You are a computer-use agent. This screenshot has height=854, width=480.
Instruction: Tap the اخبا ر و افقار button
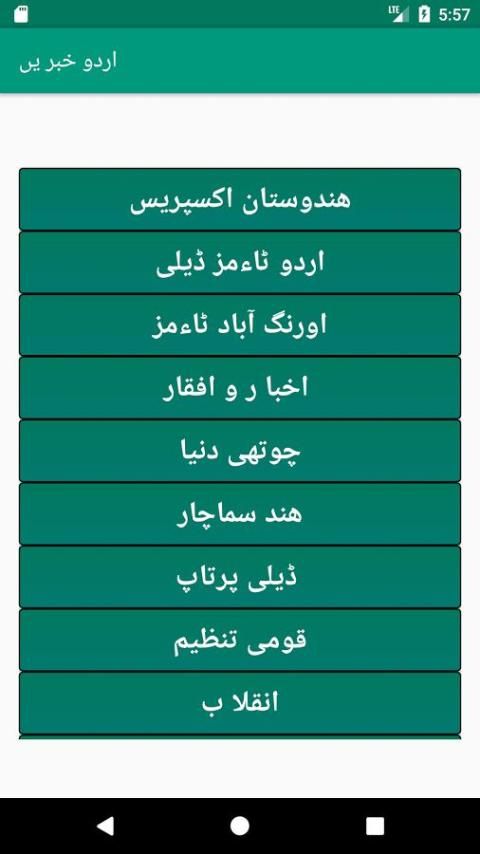click(240, 388)
